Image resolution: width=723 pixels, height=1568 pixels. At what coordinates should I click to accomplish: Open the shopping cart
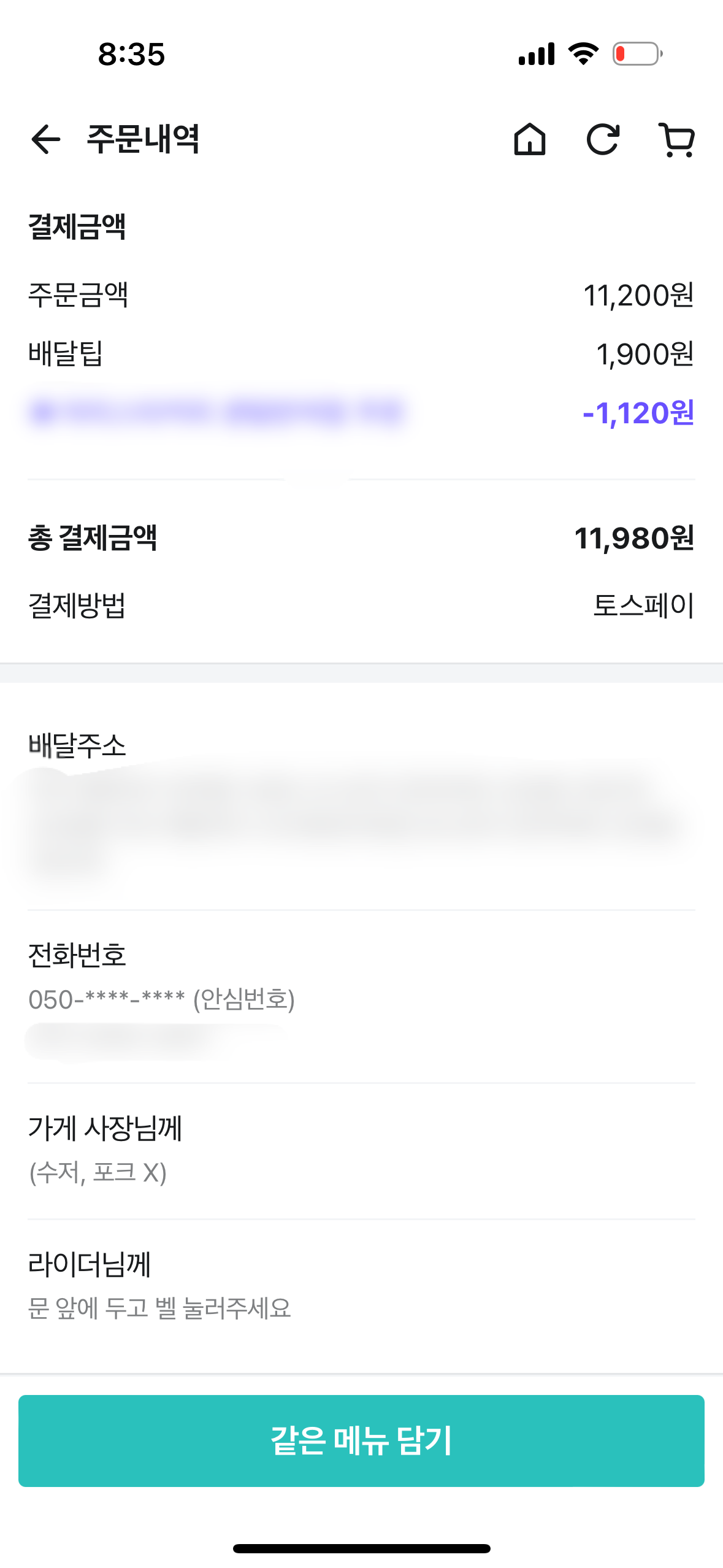[676, 140]
